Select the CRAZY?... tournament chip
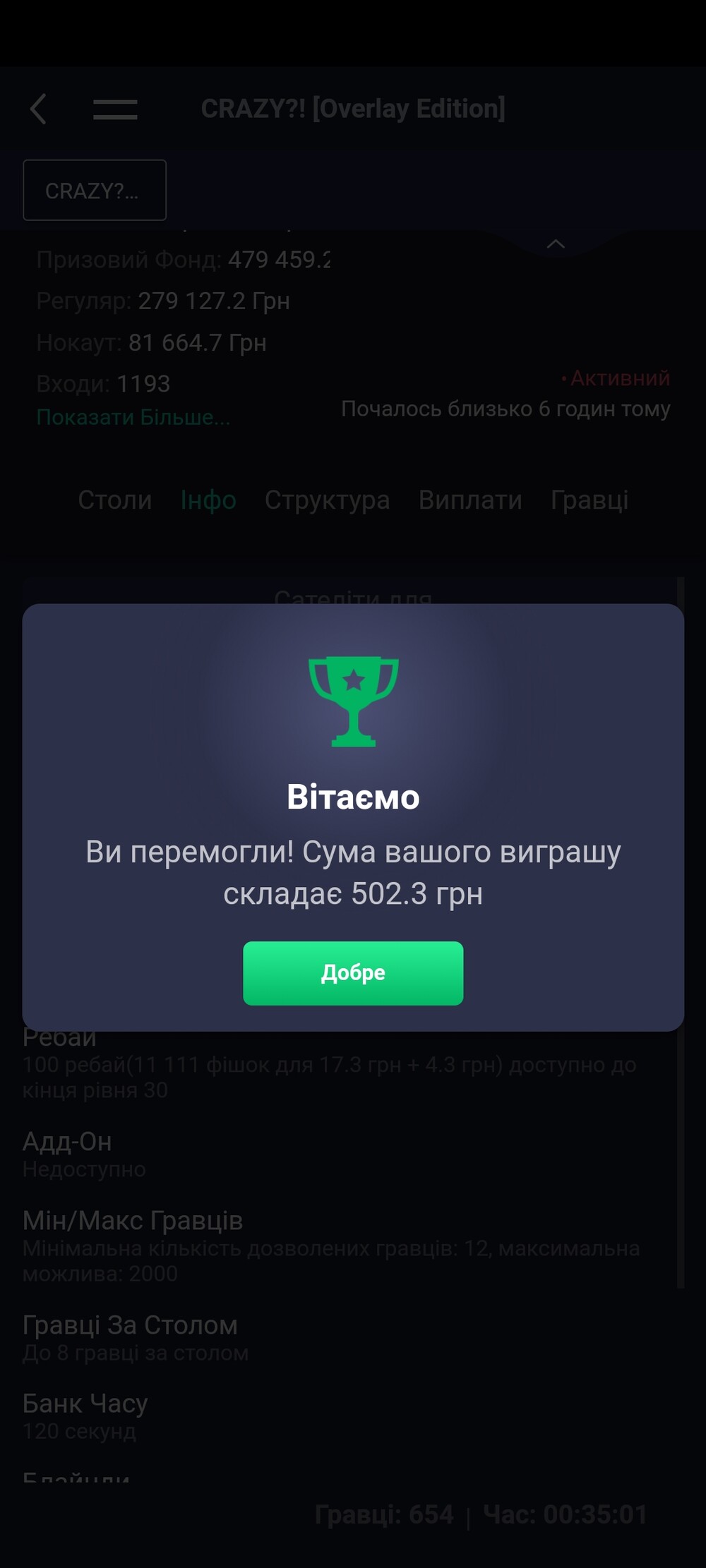The height and width of the screenshot is (1568, 706). click(x=95, y=190)
